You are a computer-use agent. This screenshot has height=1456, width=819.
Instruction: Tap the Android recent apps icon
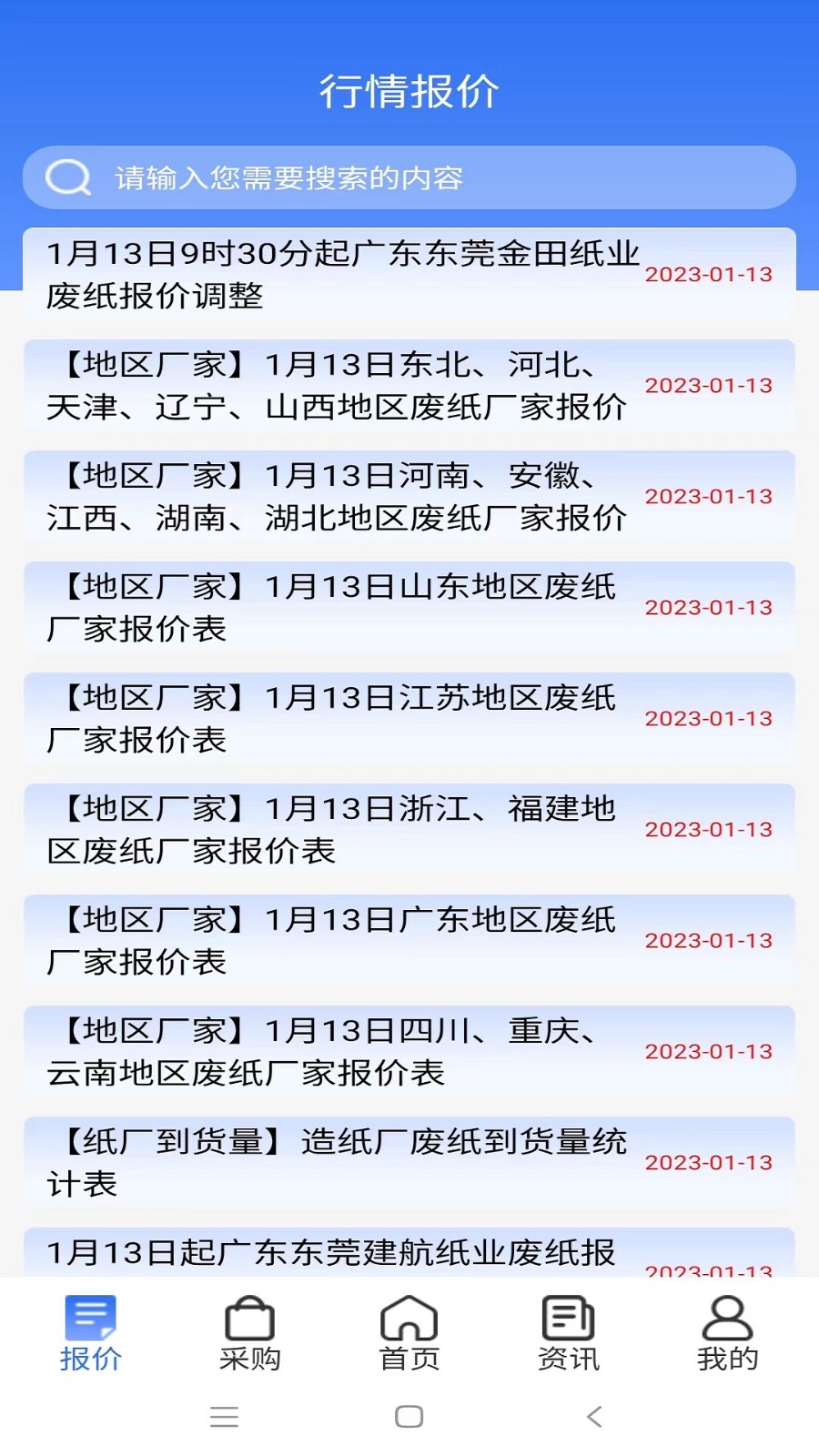coord(225,1417)
